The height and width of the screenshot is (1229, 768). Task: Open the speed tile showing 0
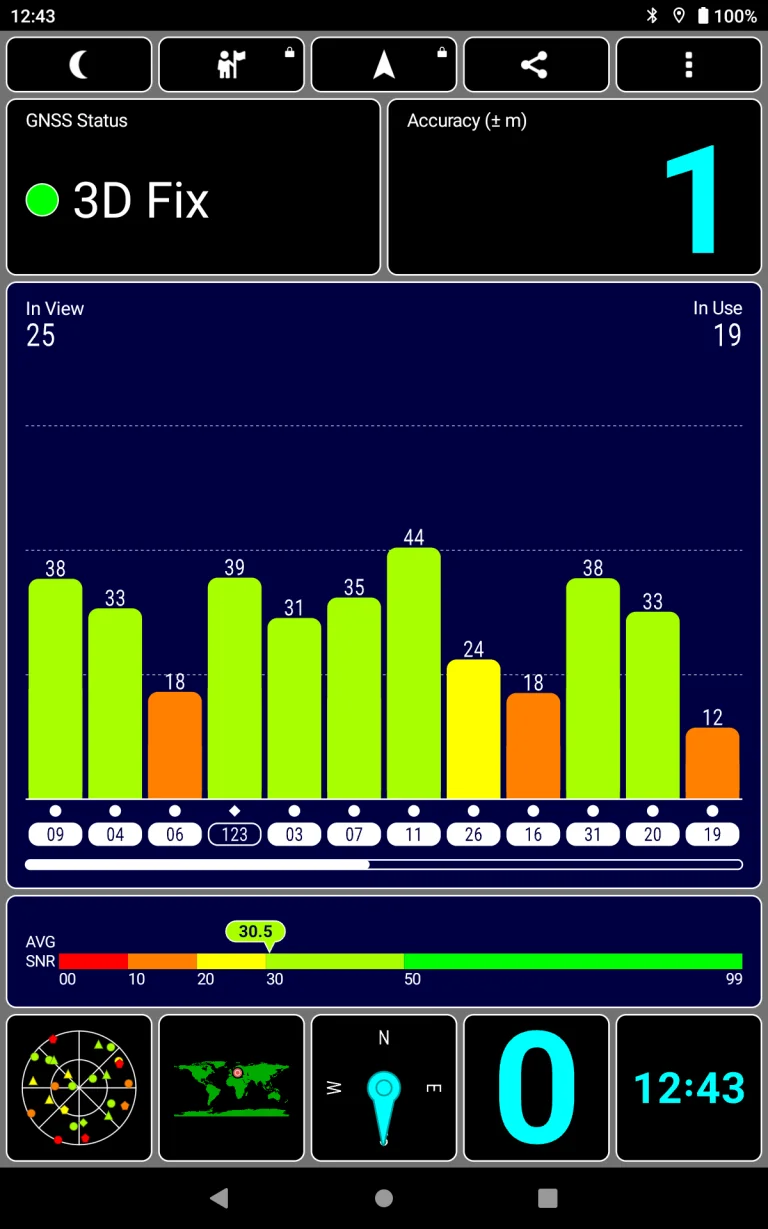[536, 1088]
